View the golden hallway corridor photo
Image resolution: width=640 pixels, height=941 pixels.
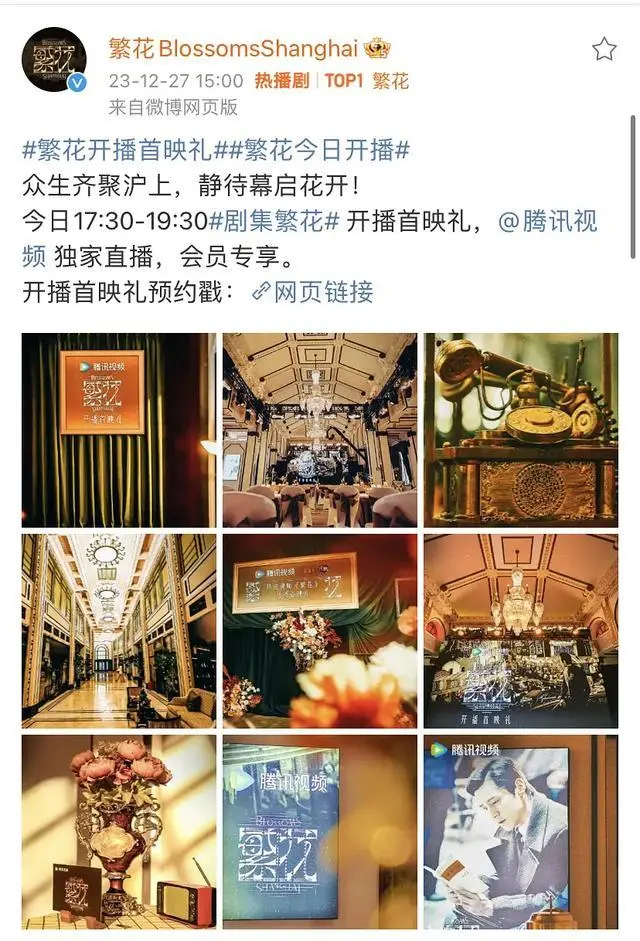[119, 630]
